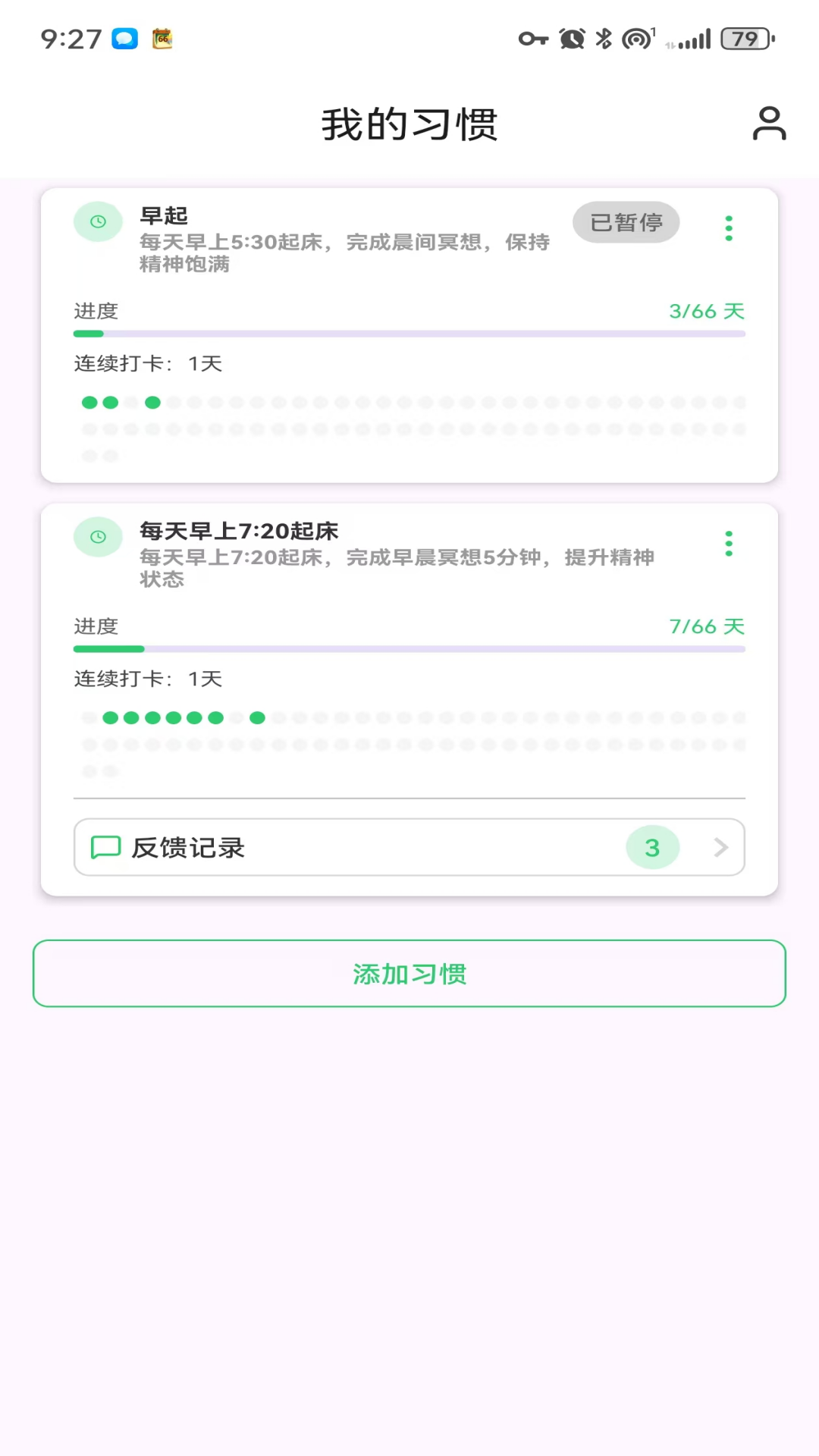Expand 反馈记录 via the right chevron

(x=720, y=847)
